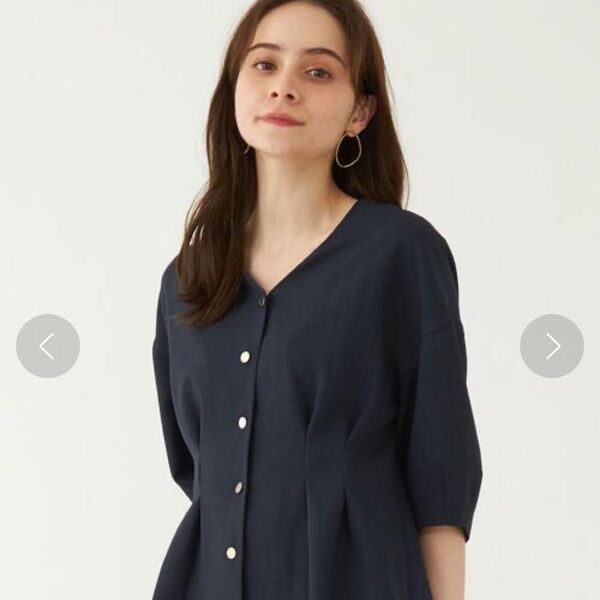Show the previous product photo
600x600 pixels.
pyautogui.click(x=47, y=346)
